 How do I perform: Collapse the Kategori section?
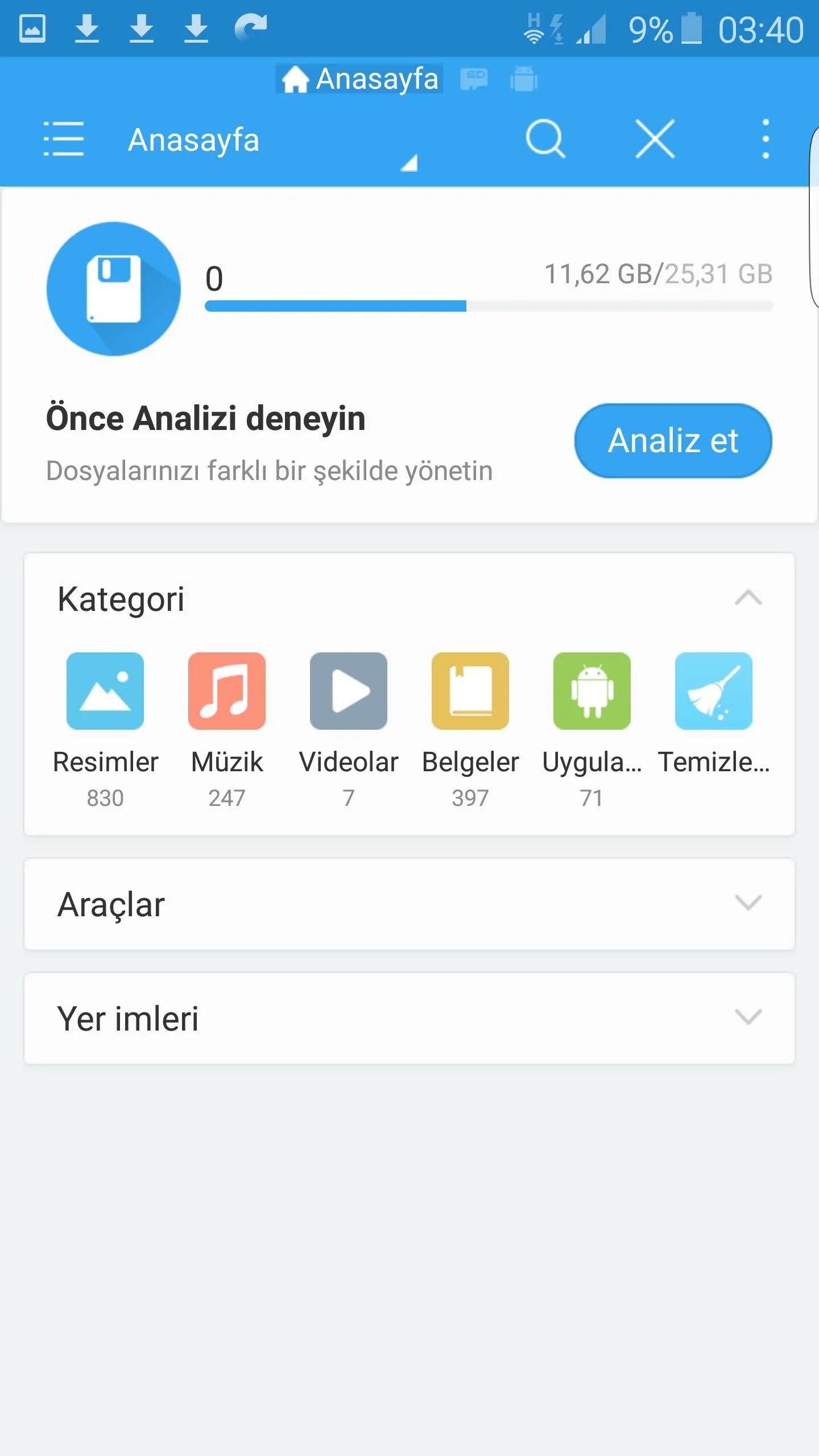[748, 598]
